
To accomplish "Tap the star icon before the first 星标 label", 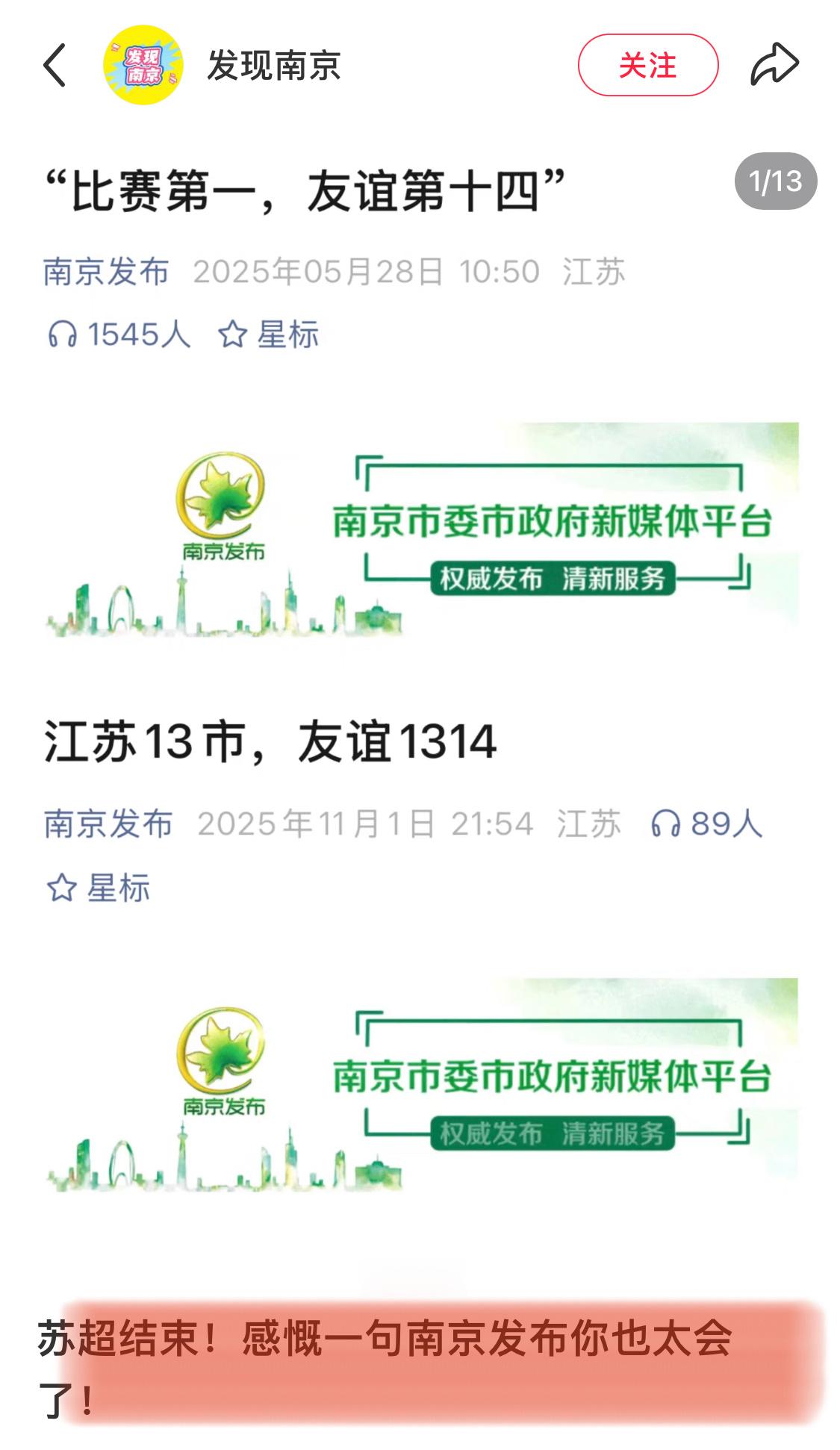I will click(232, 333).
